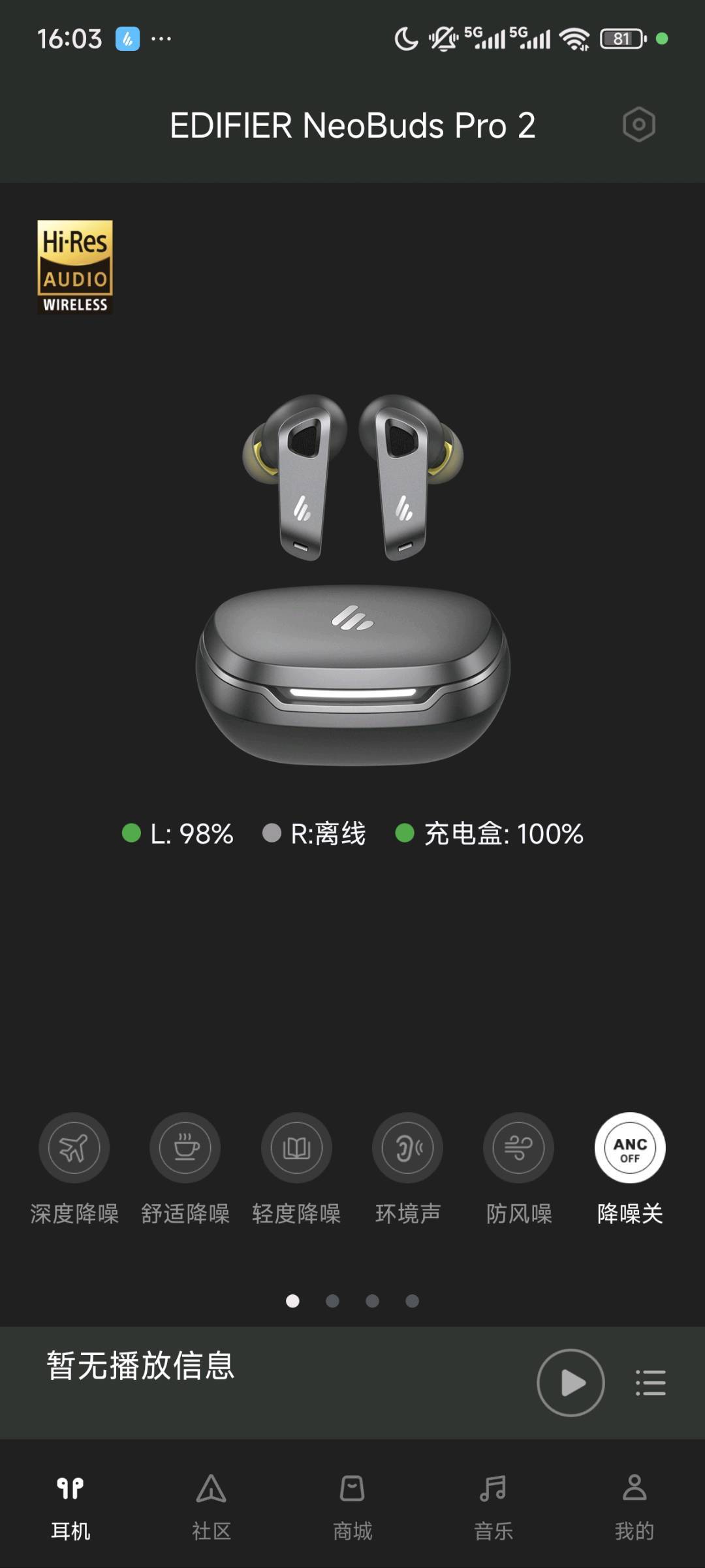705x1568 pixels.
Task: Enable 环境声 ambient sound mode
Action: pos(407,1148)
